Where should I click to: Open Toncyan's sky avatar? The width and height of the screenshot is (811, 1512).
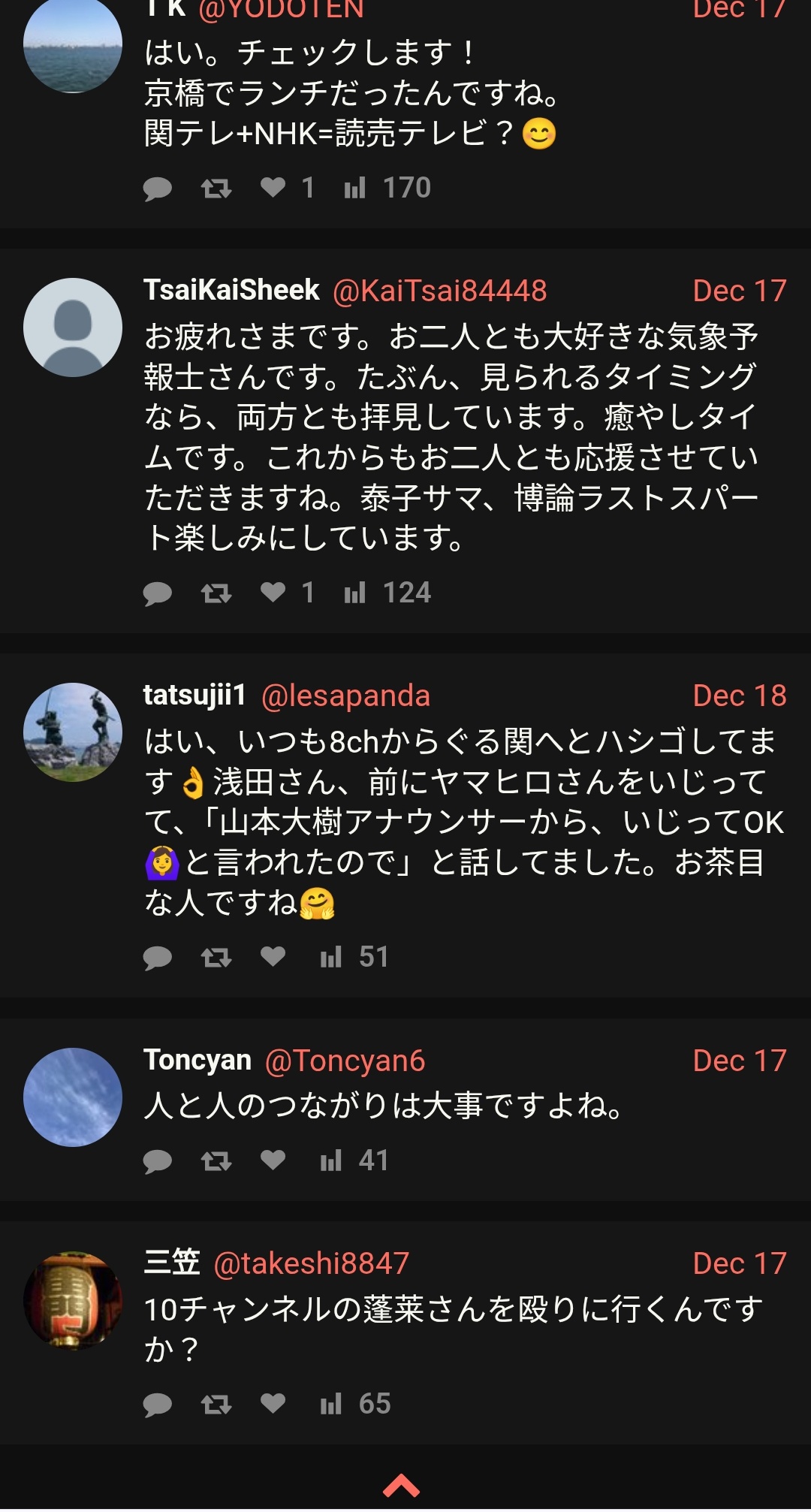point(73,1097)
